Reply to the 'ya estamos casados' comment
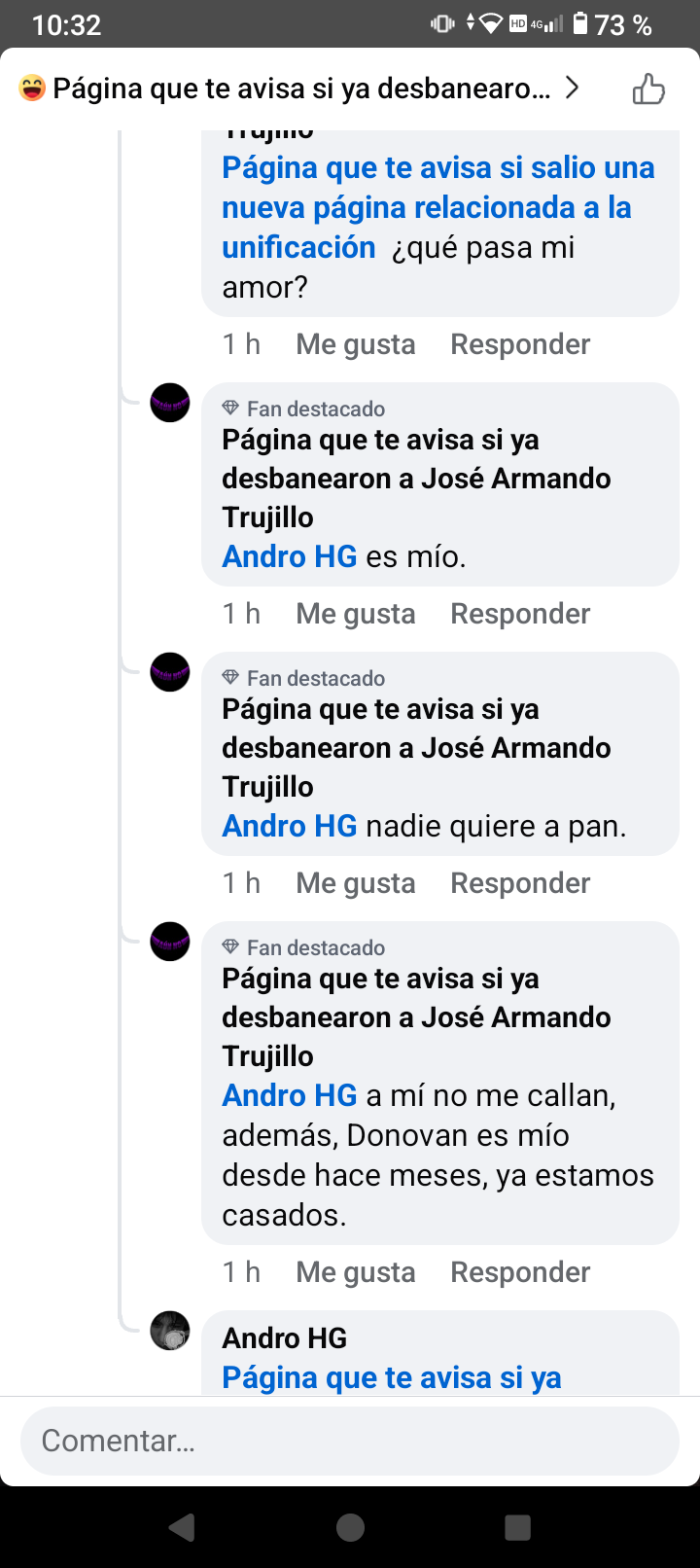This screenshot has width=700, height=1568. (x=520, y=1272)
